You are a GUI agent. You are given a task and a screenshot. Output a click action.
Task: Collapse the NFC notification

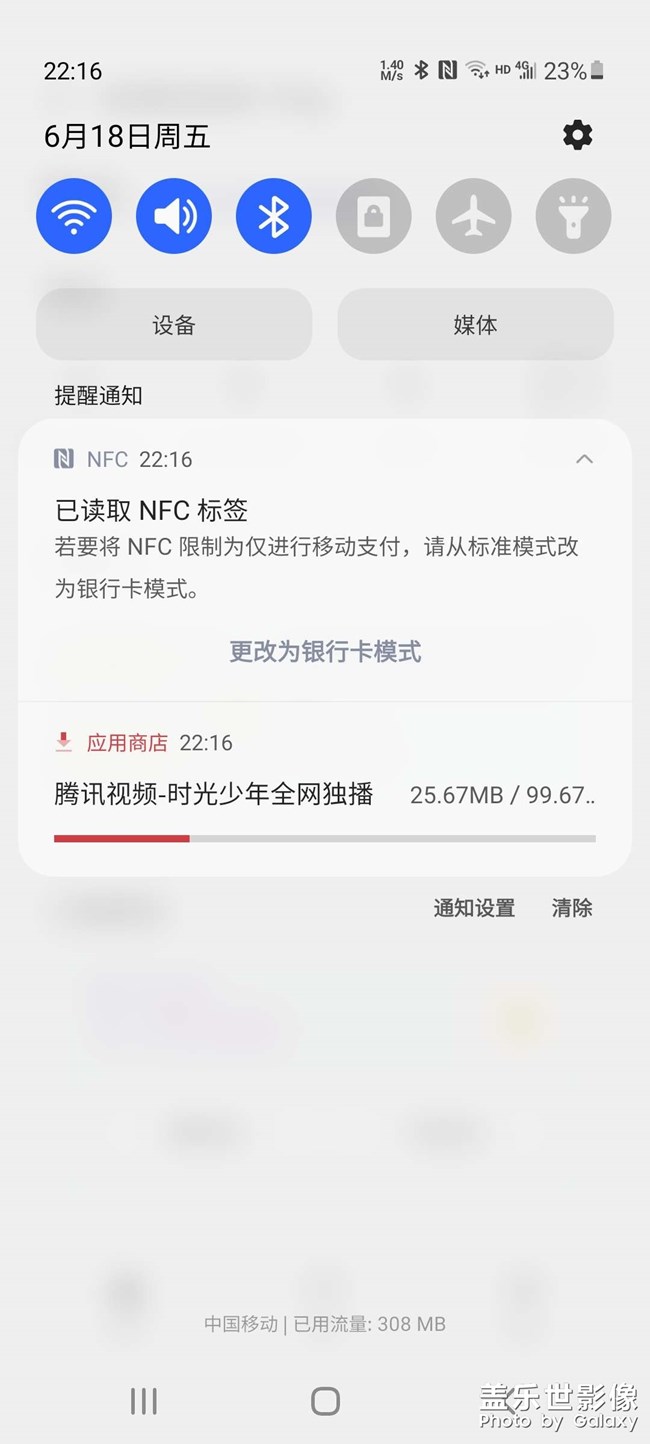(x=585, y=459)
